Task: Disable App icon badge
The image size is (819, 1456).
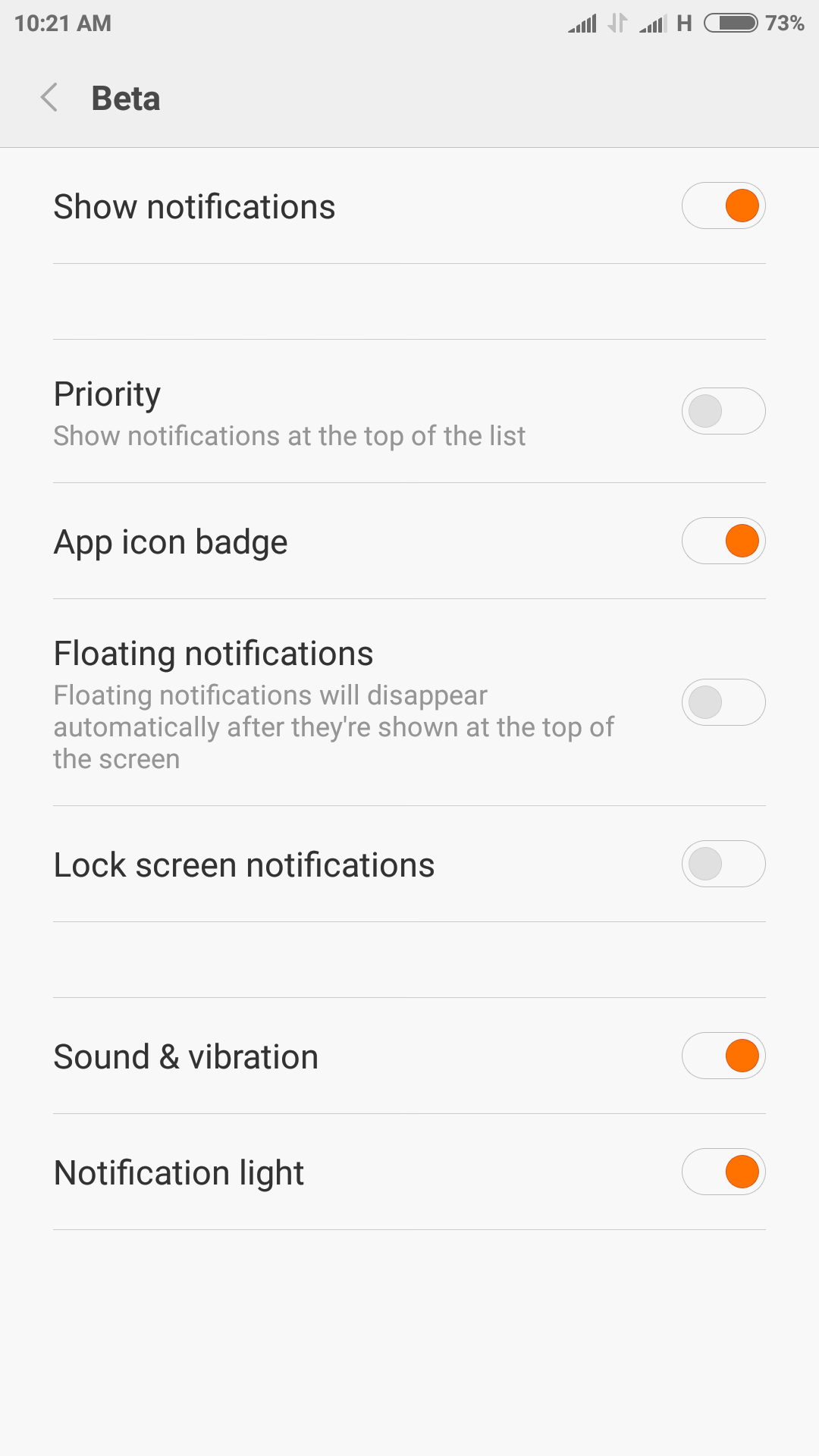Action: 723,541
